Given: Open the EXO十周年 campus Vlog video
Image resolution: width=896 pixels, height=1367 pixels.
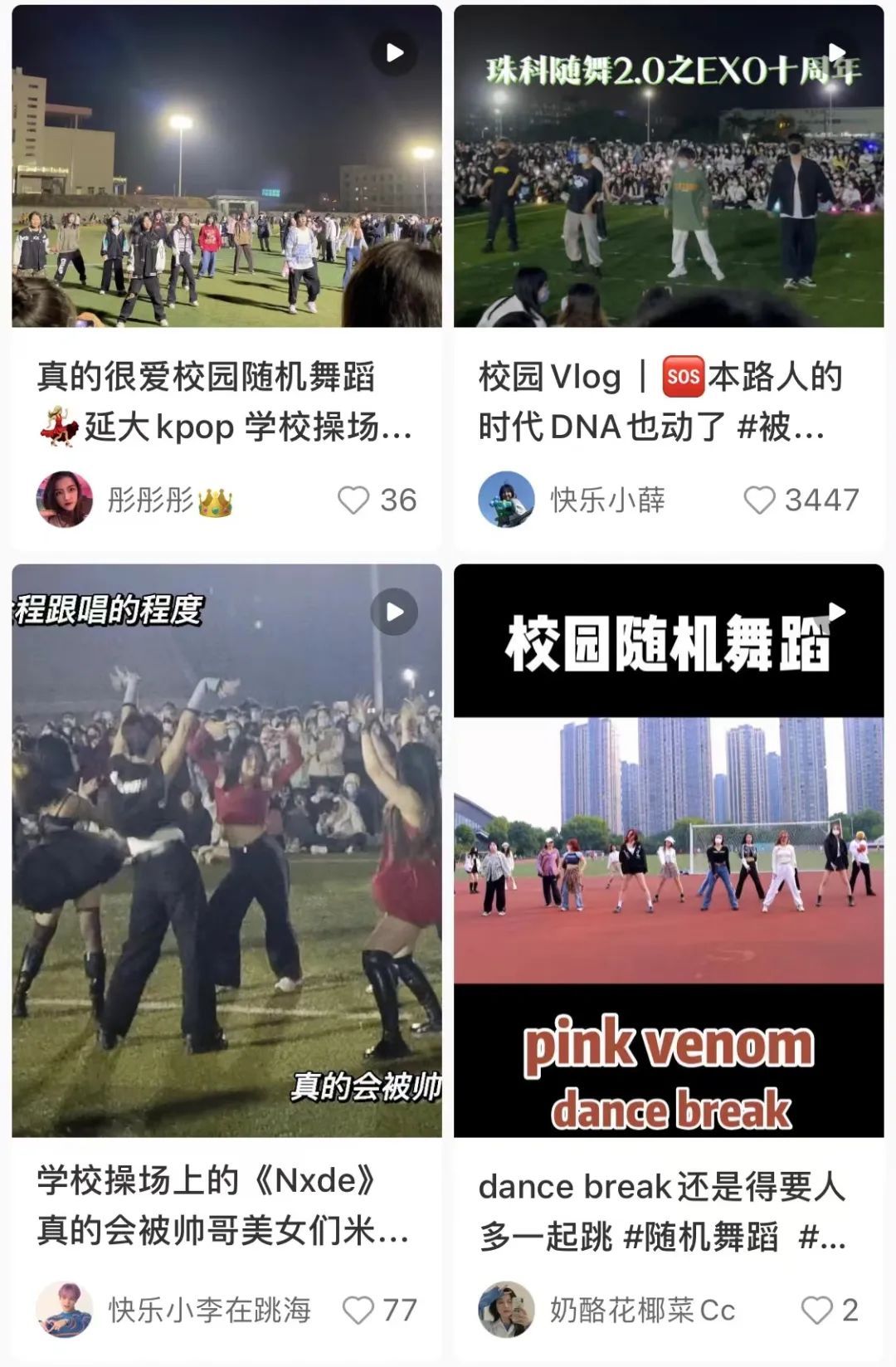Looking at the screenshot, I should coord(669,166).
